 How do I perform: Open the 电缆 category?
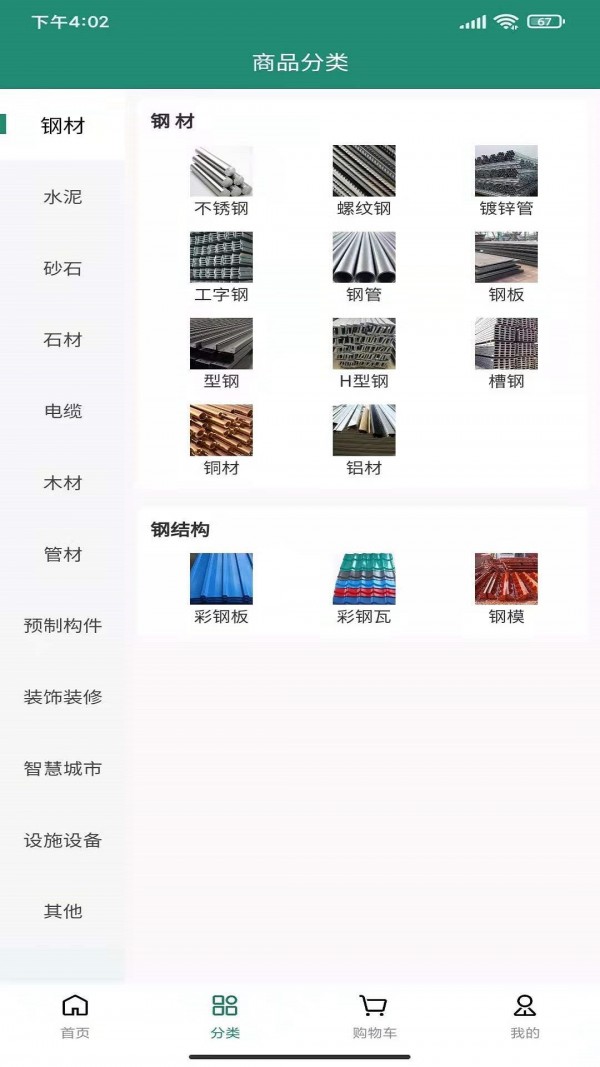[63, 411]
